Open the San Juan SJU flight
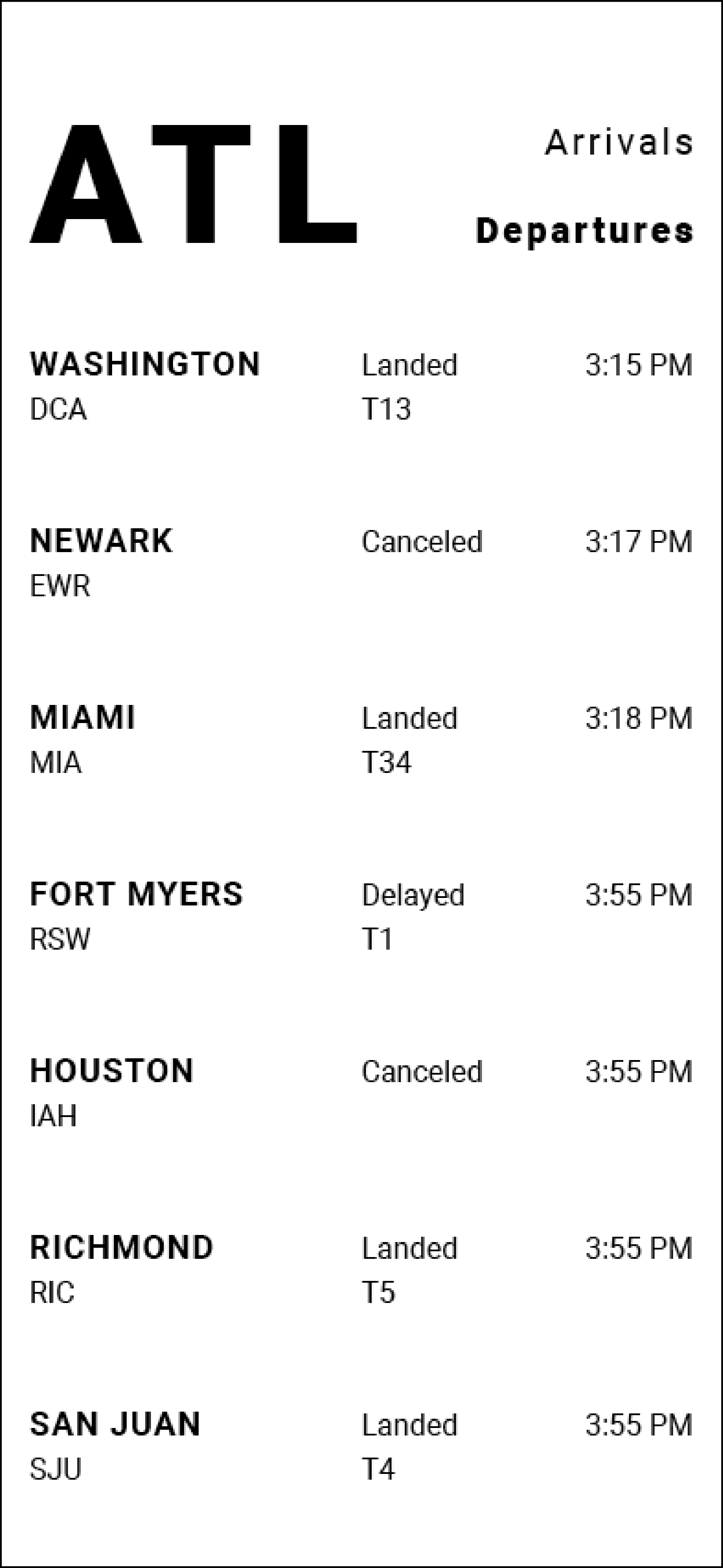This screenshot has height=1568, width=723. [x=361, y=1446]
